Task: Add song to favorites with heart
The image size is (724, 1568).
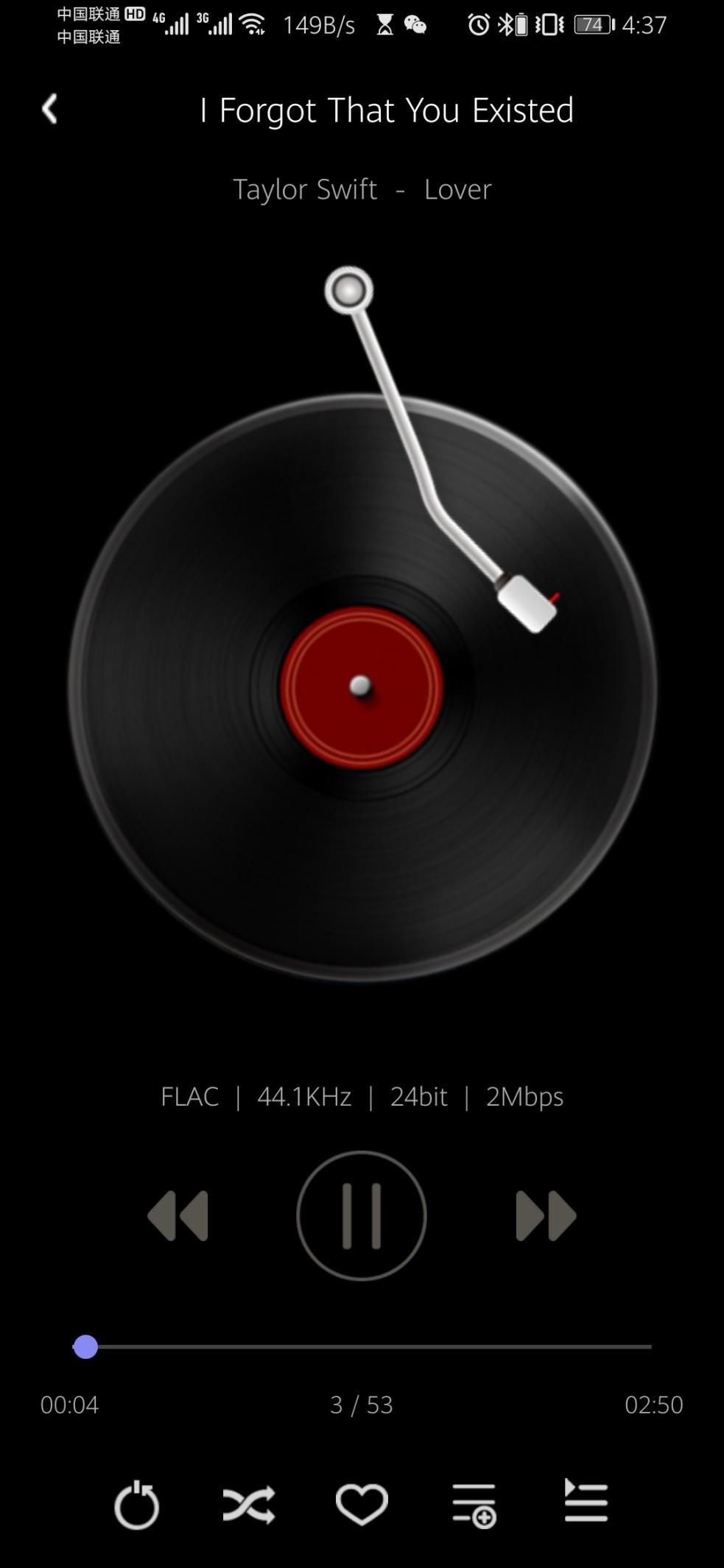Action: pyautogui.click(x=362, y=1504)
